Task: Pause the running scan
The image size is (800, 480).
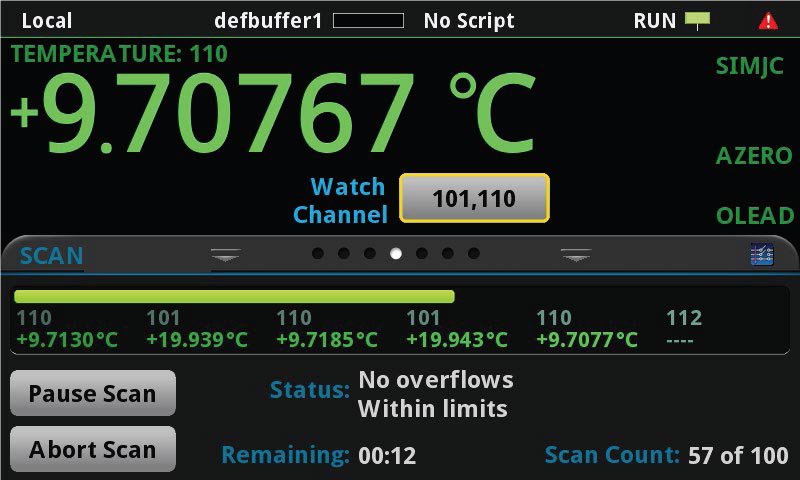Action: tap(92, 393)
